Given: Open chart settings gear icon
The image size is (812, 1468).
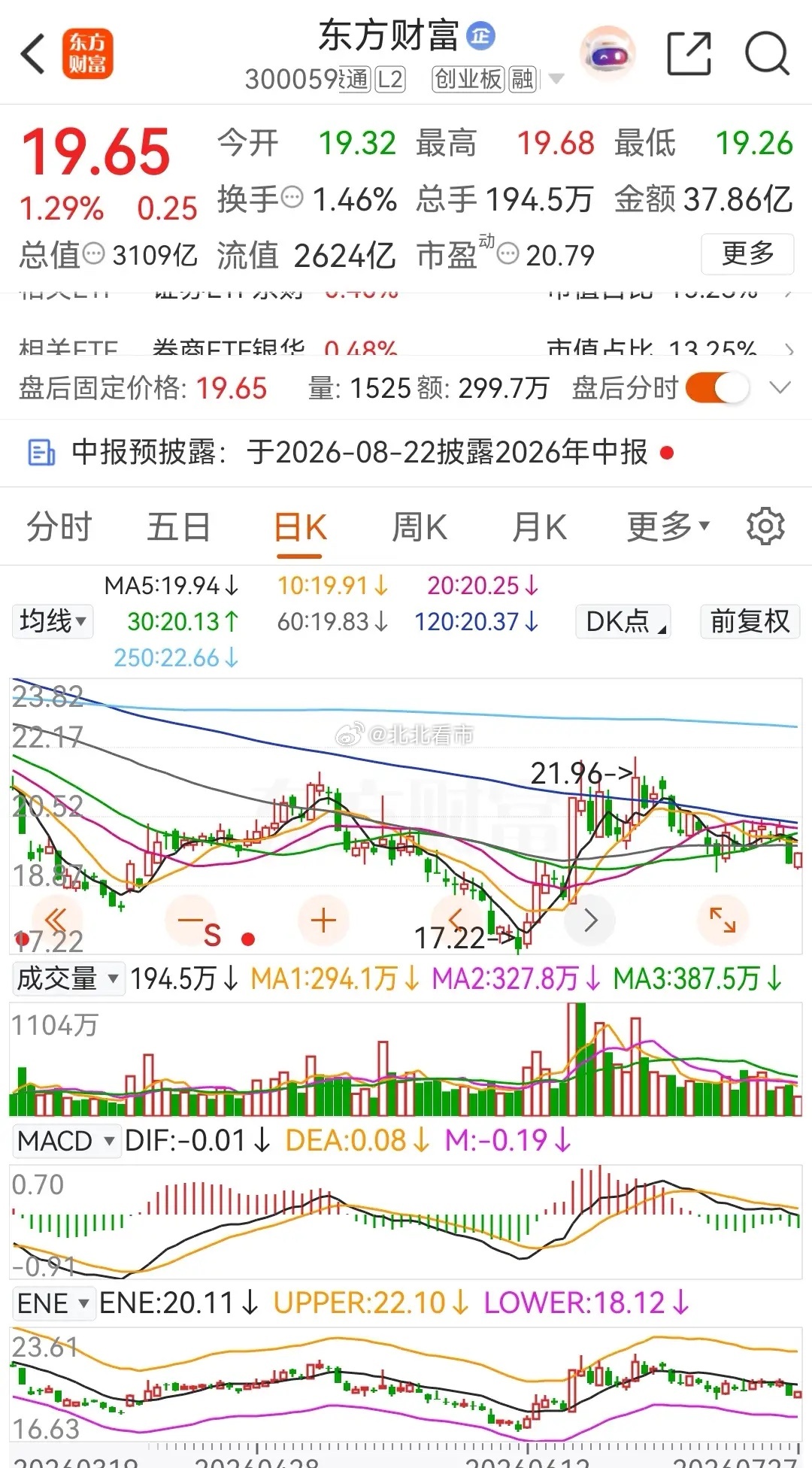Looking at the screenshot, I should [765, 526].
